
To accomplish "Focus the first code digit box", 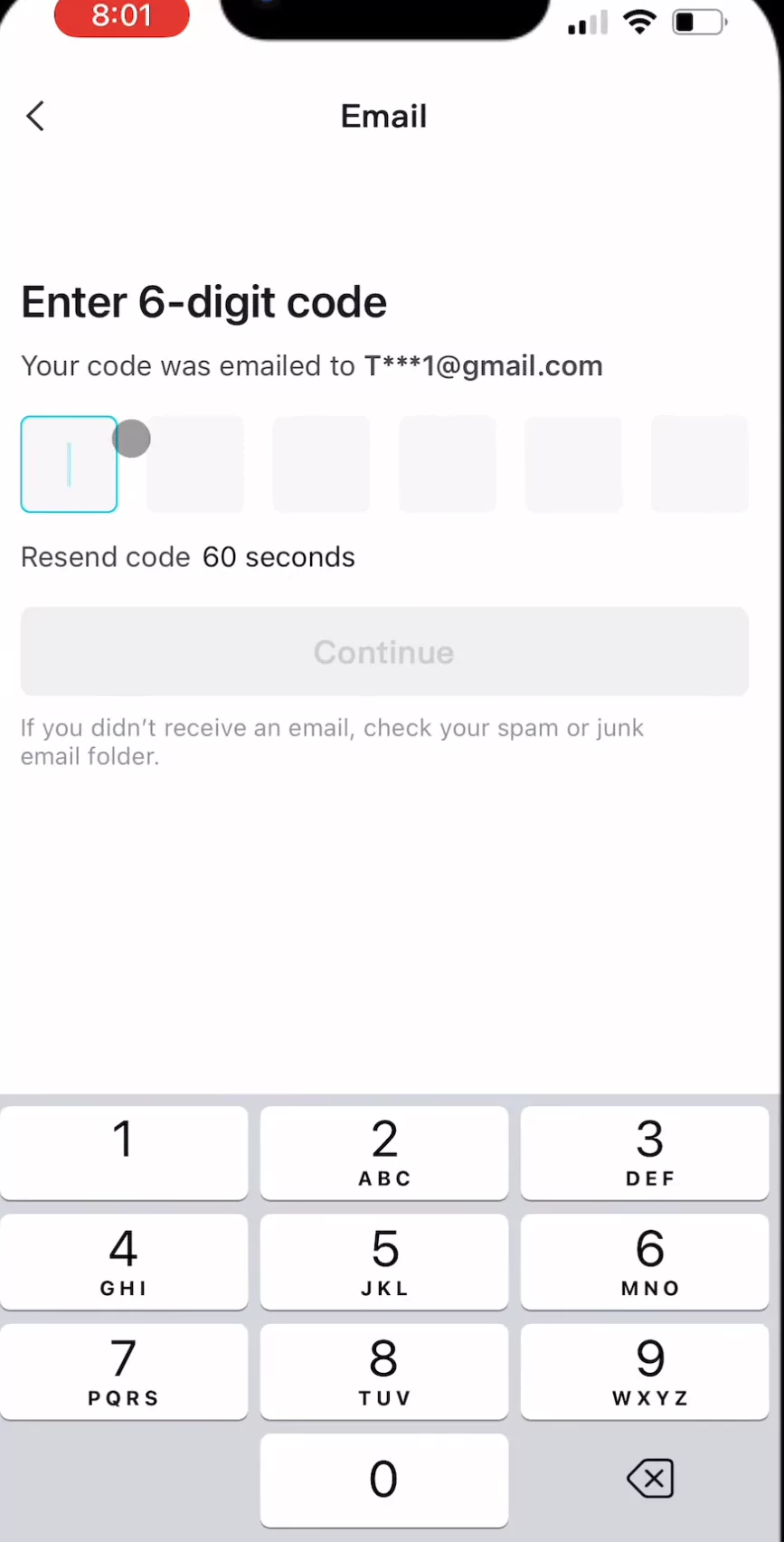I will (x=69, y=464).
